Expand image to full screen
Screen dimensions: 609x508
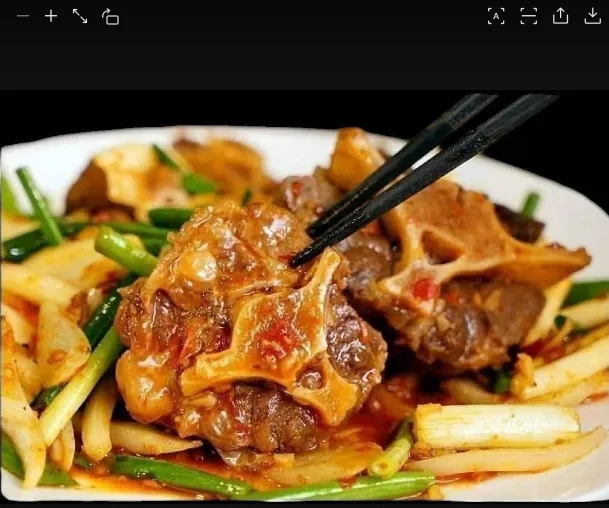[x=80, y=16]
